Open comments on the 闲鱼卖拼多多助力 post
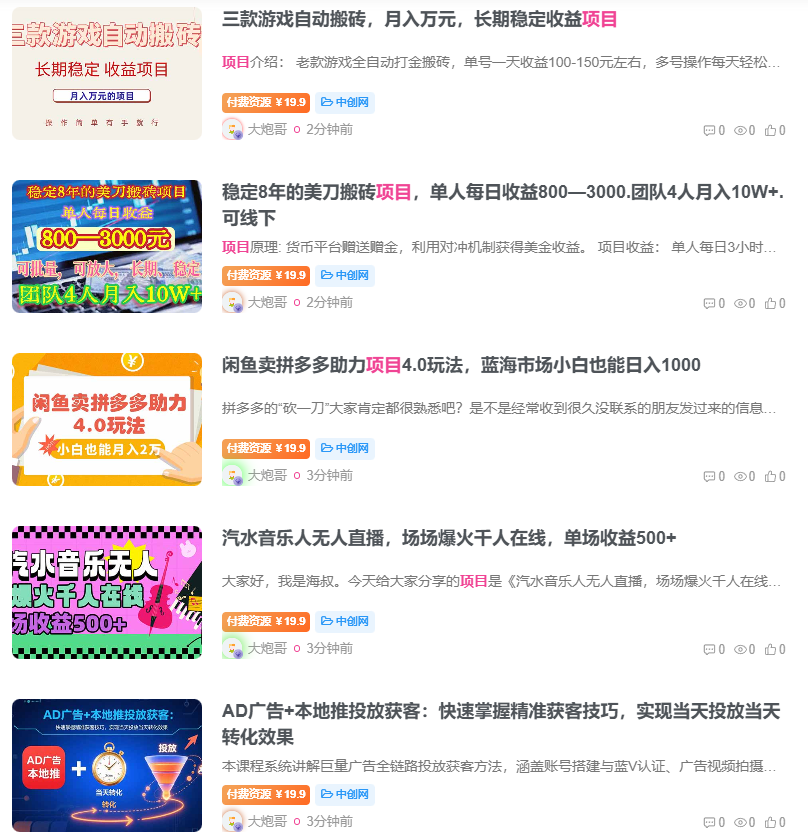This screenshot has height=839, width=808. (714, 476)
